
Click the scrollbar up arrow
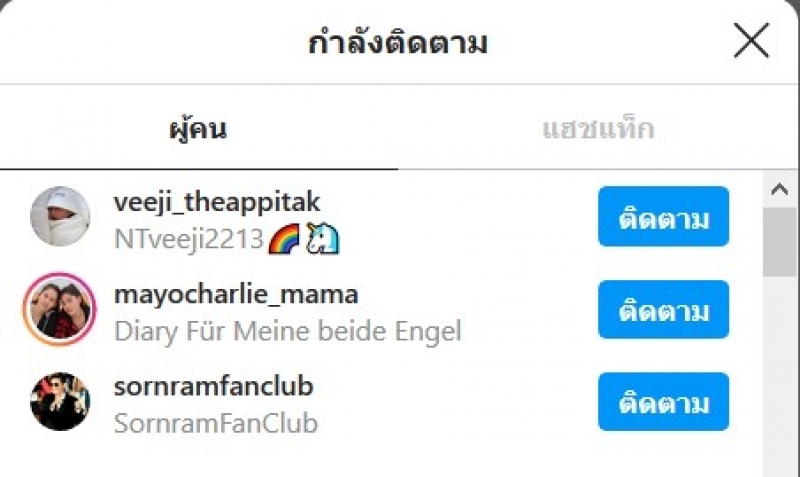(779, 187)
